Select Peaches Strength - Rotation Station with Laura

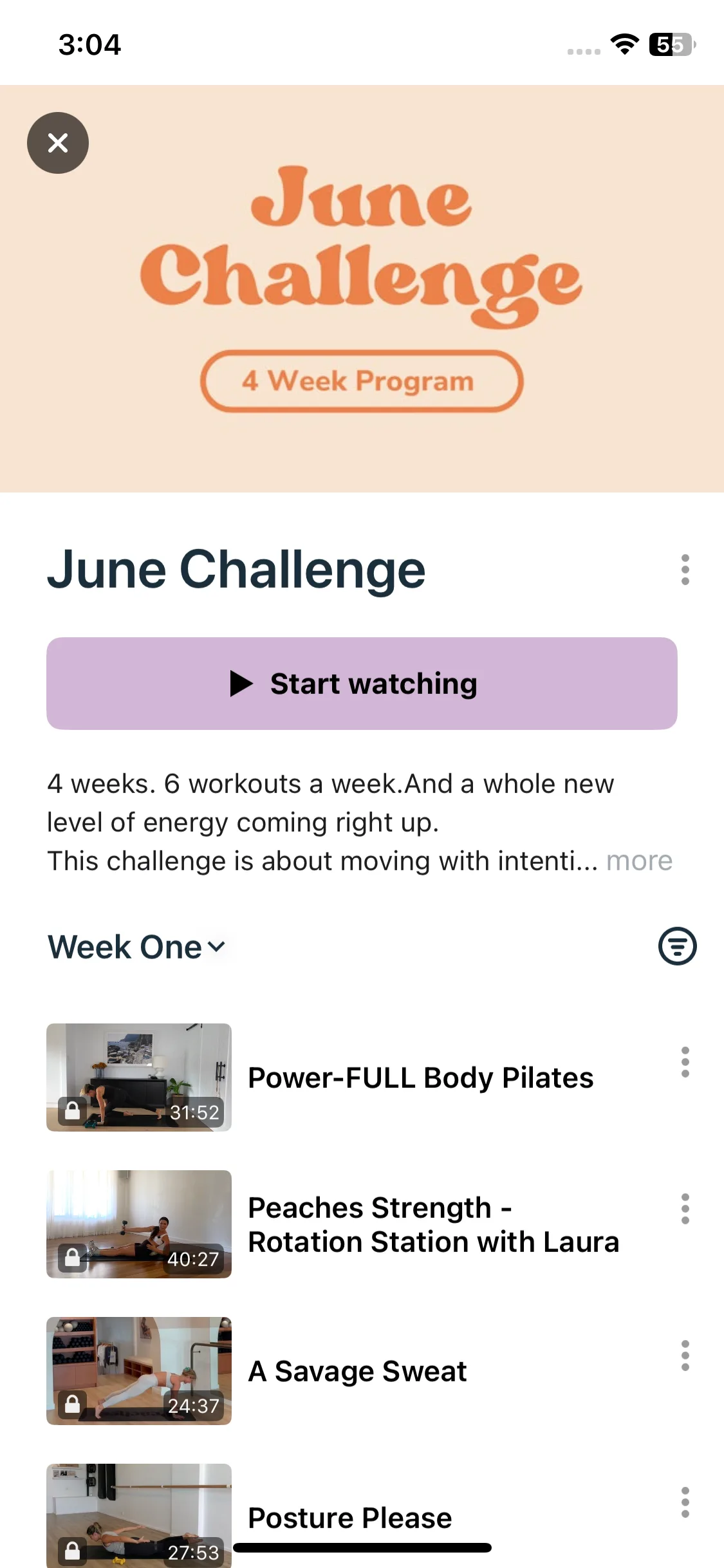coord(433,1224)
